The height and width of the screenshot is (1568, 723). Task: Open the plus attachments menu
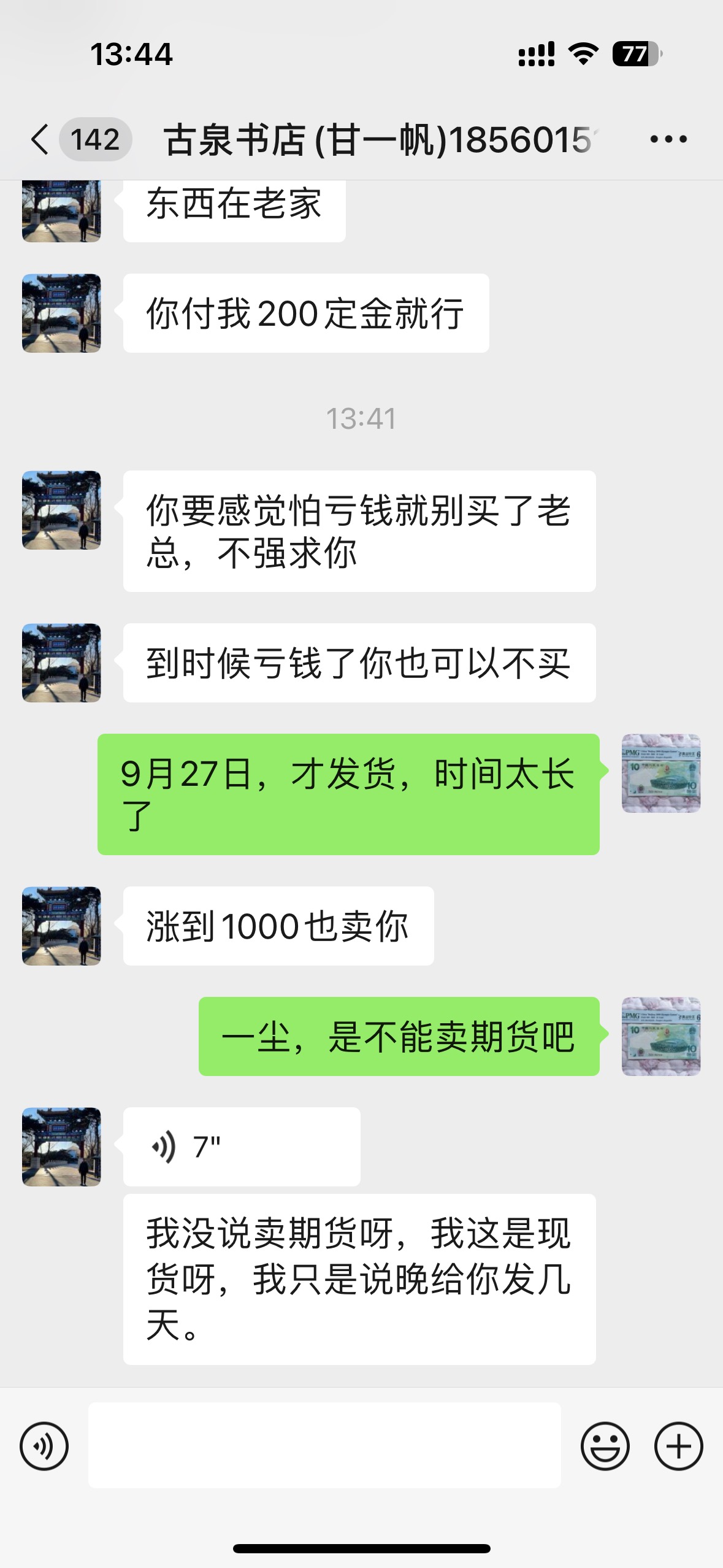tap(678, 1446)
